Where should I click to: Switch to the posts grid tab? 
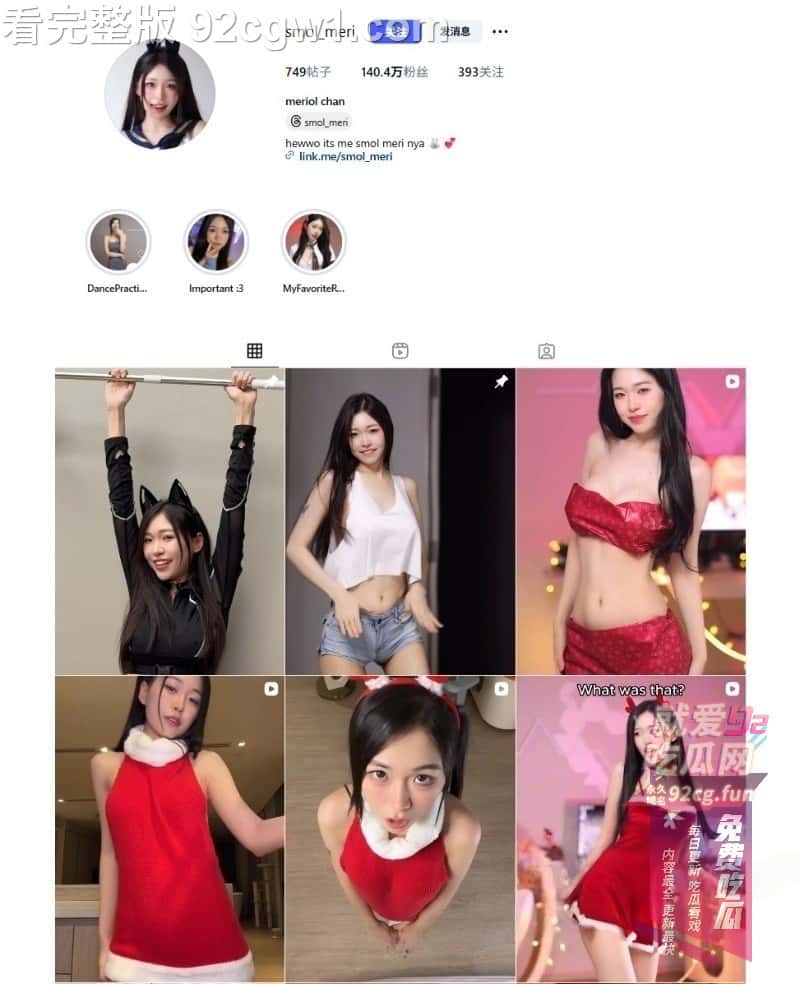point(254,351)
